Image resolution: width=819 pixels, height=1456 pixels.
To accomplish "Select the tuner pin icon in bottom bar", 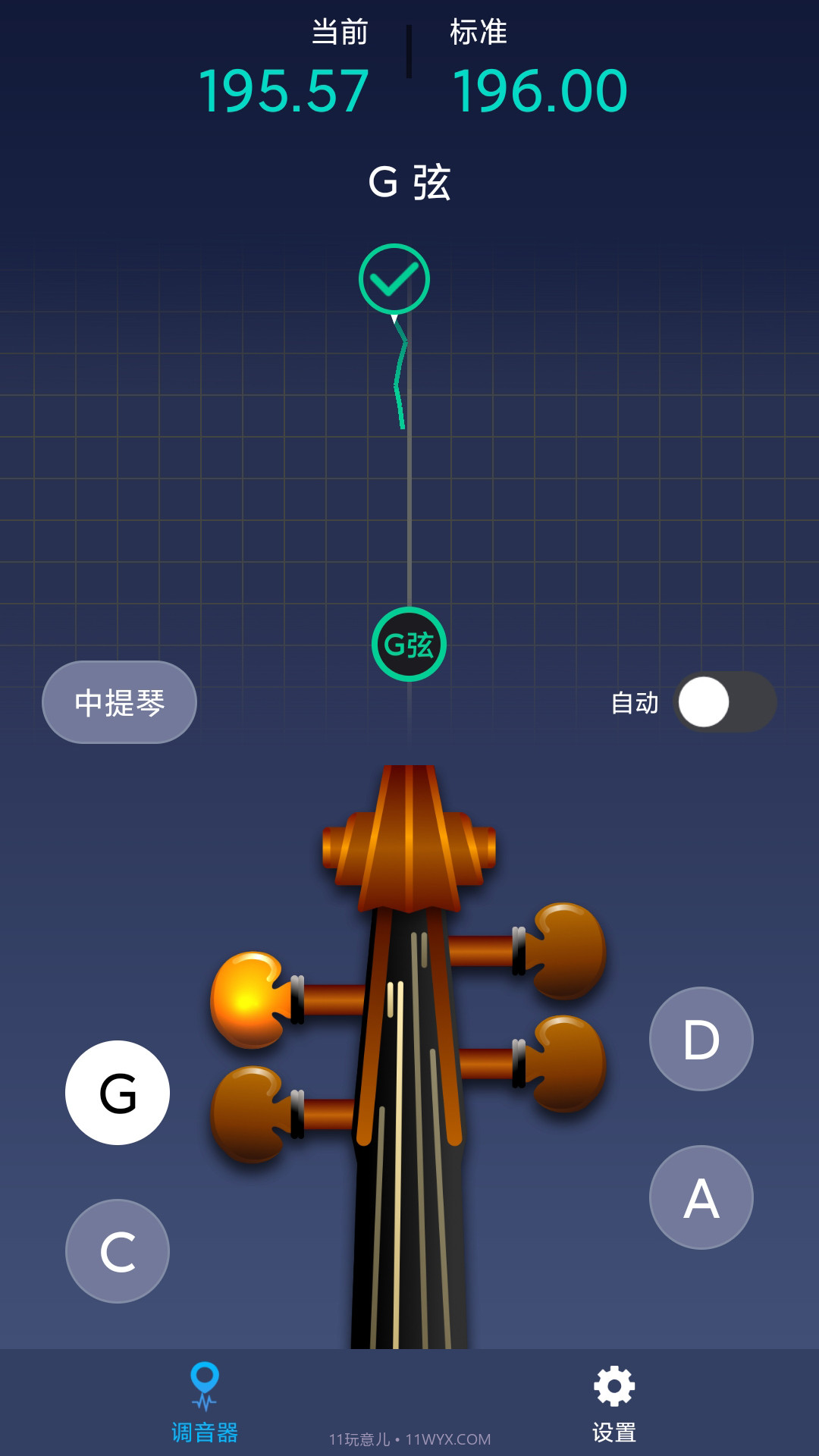I will 203,1395.
